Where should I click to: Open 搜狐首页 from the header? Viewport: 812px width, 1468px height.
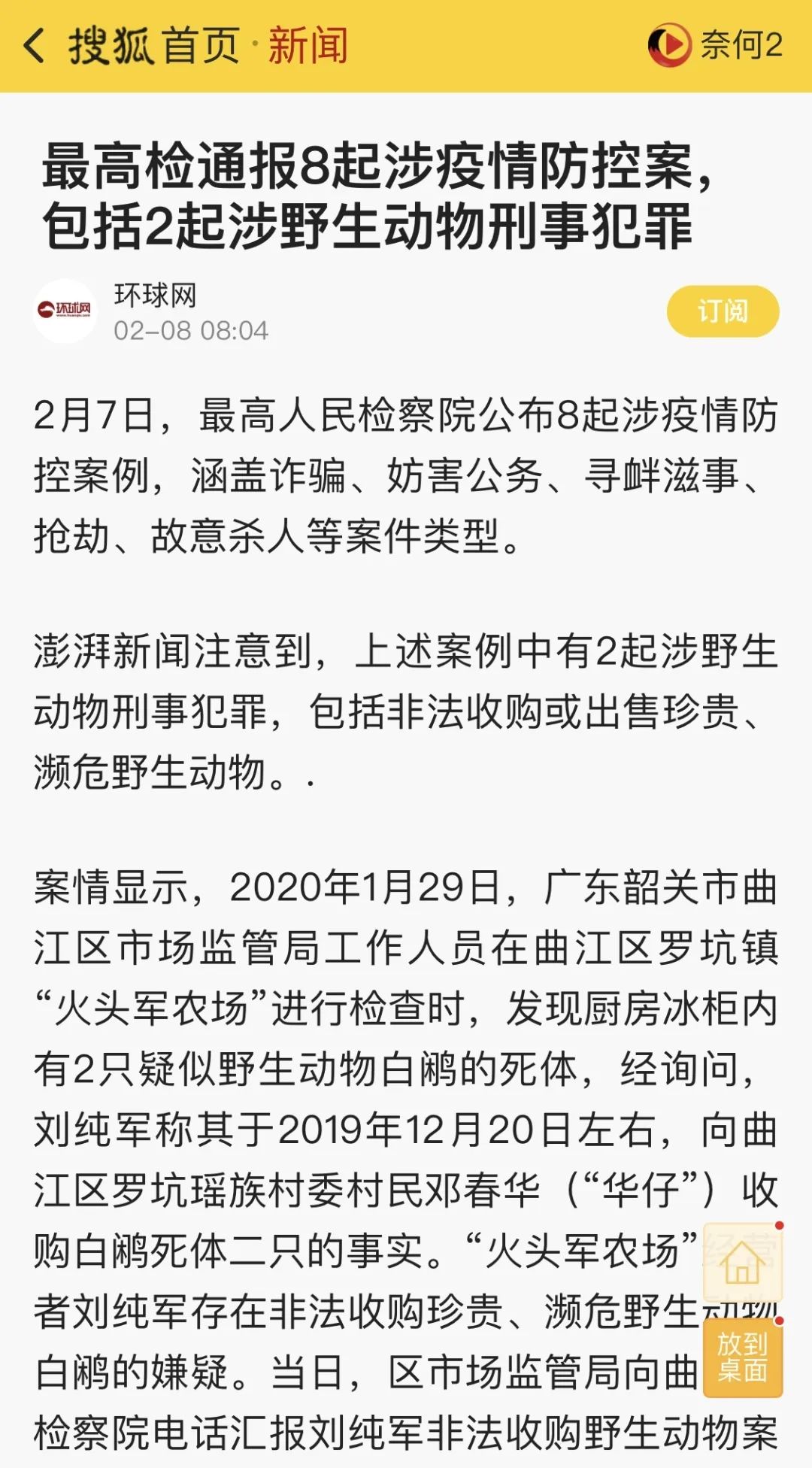coord(154,46)
